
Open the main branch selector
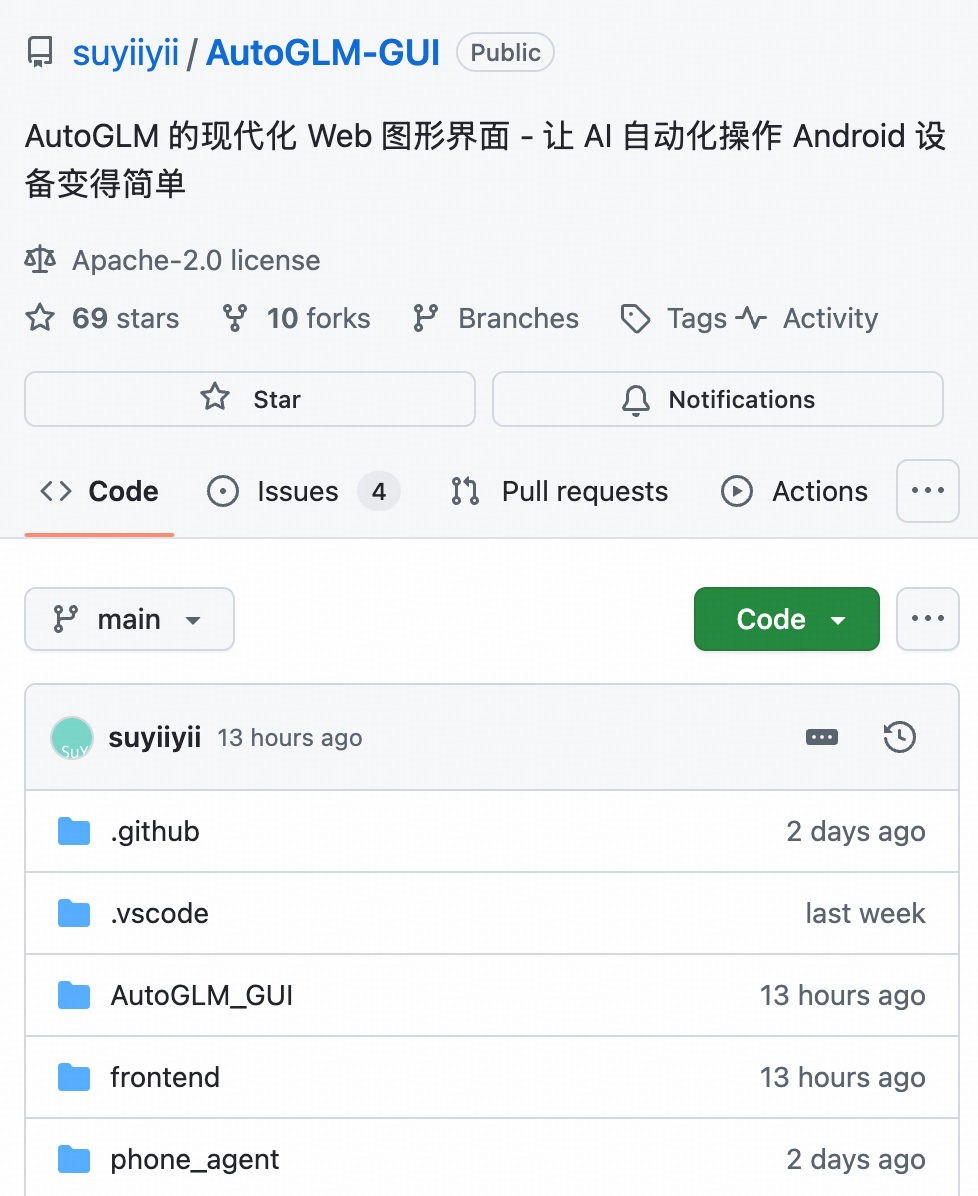129,619
